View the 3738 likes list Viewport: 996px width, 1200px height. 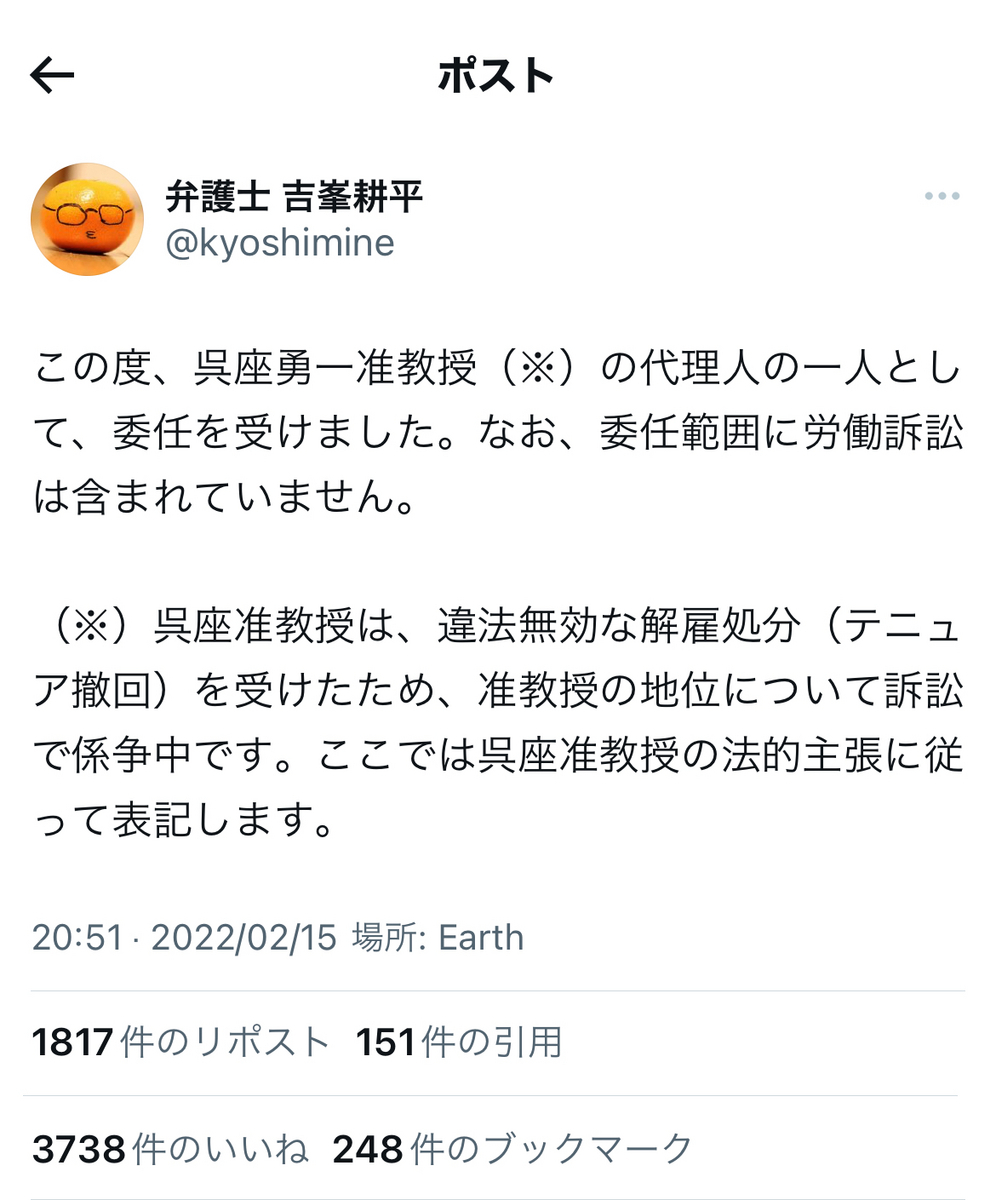170,1149
